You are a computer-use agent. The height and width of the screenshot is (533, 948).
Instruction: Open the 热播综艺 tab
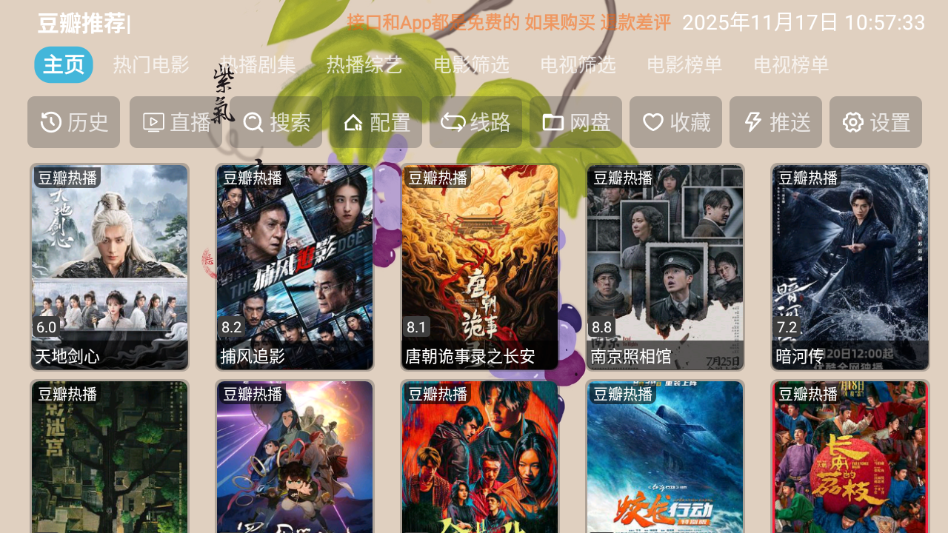(364, 65)
